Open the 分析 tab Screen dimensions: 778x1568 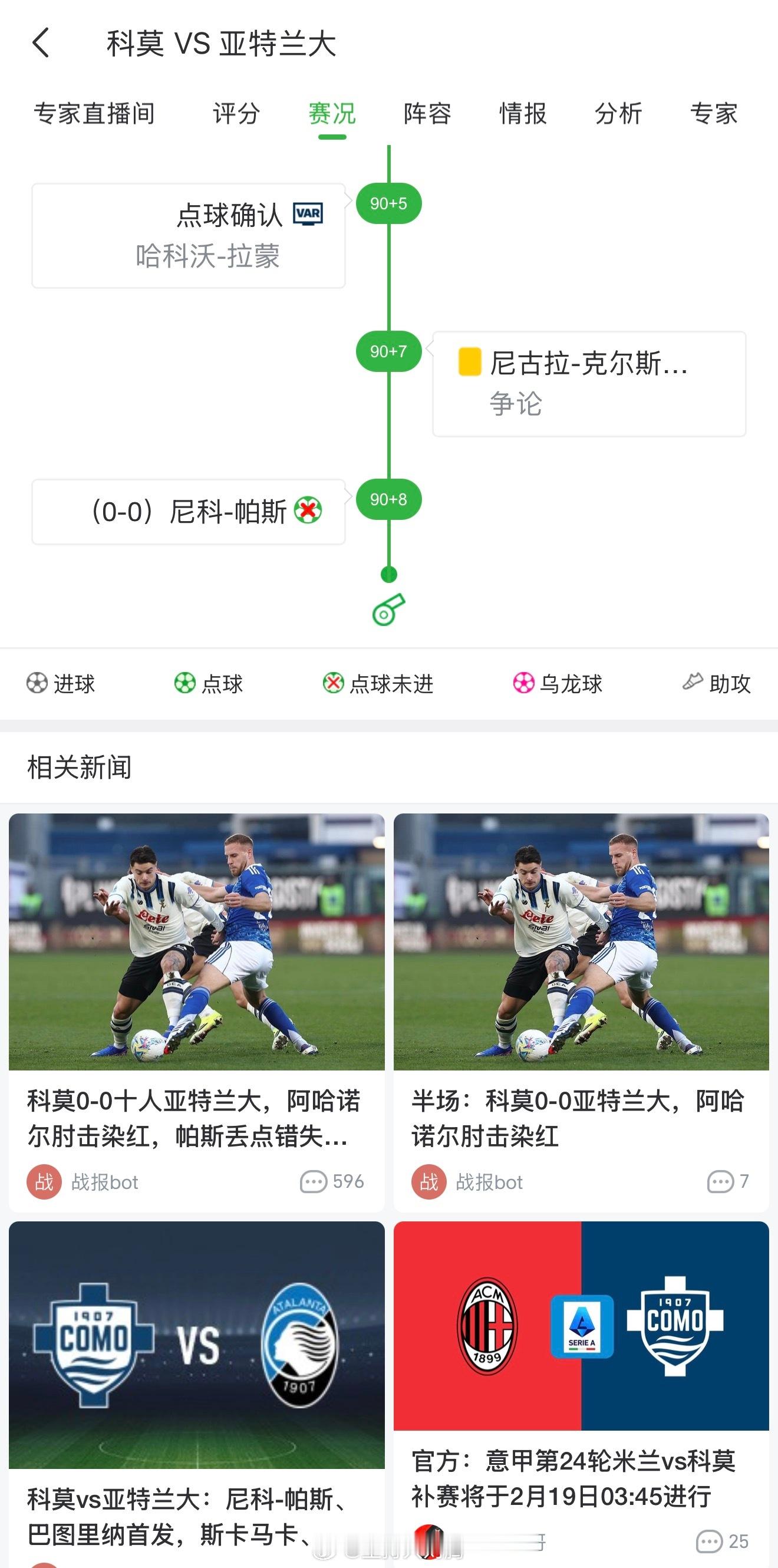click(x=617, y=114)
